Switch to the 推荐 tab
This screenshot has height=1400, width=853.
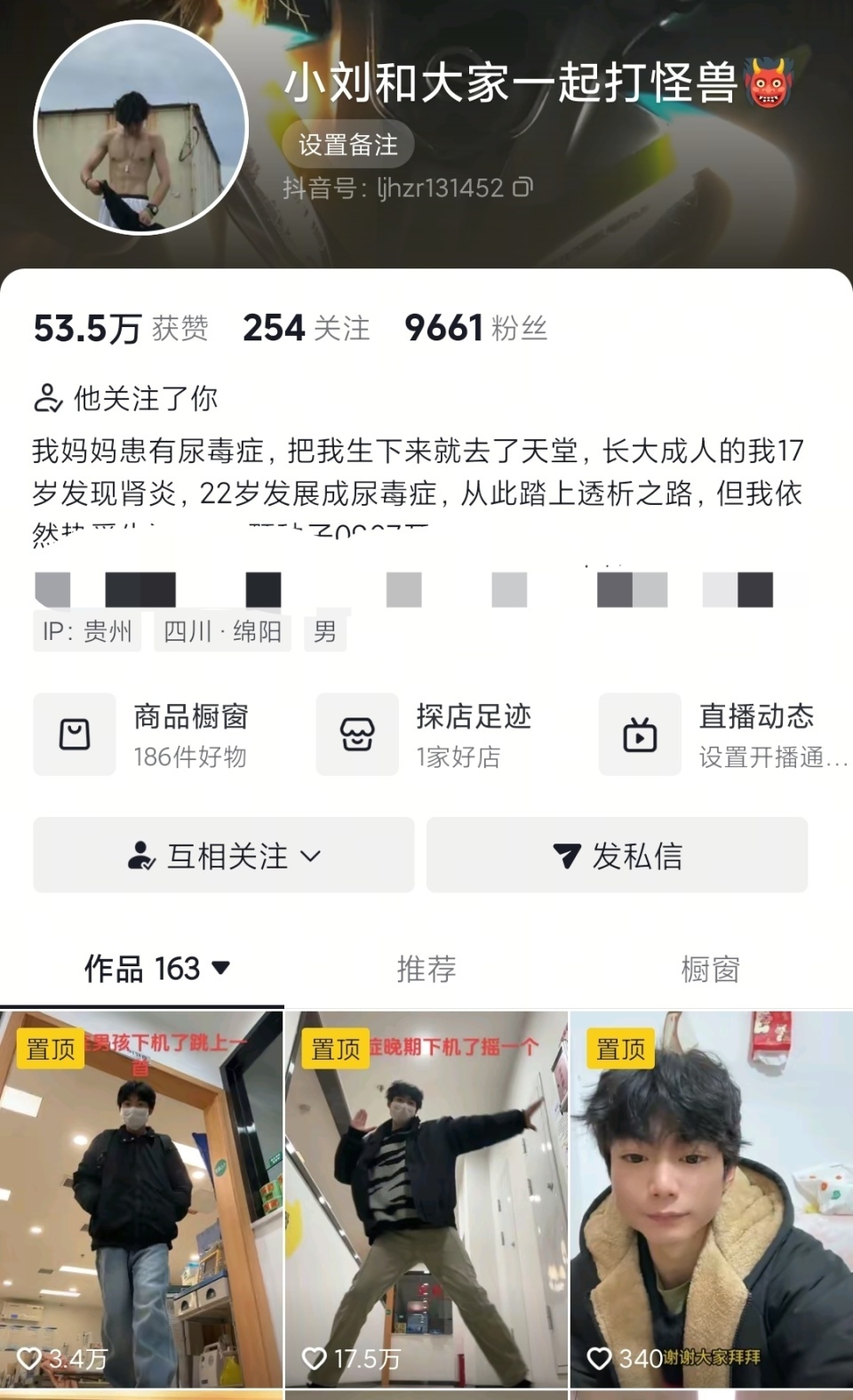pyautogui.click(x=426, y=969)
